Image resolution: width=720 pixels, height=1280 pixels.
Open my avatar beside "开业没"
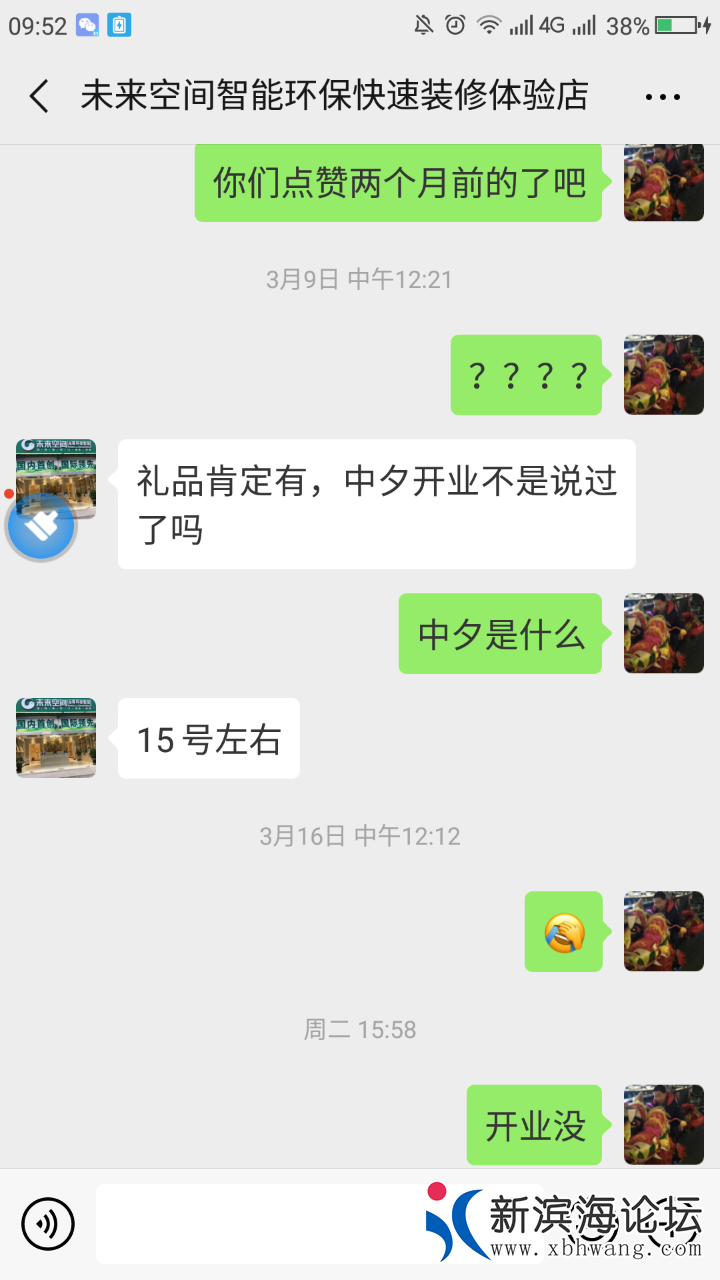(664, 1124)
